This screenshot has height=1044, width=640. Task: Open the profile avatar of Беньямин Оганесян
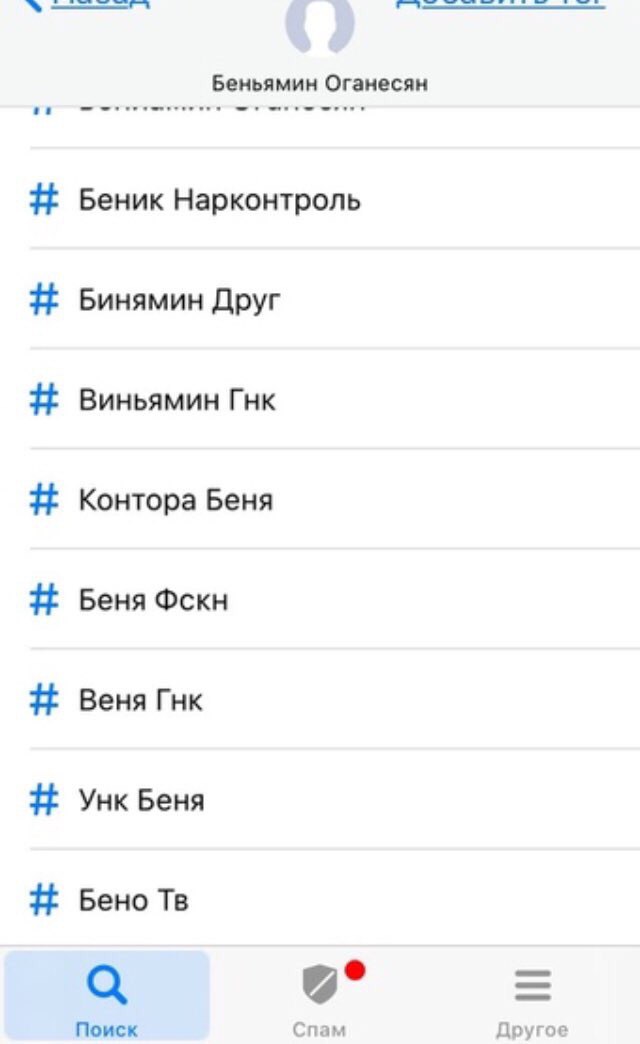coord(320,25)
